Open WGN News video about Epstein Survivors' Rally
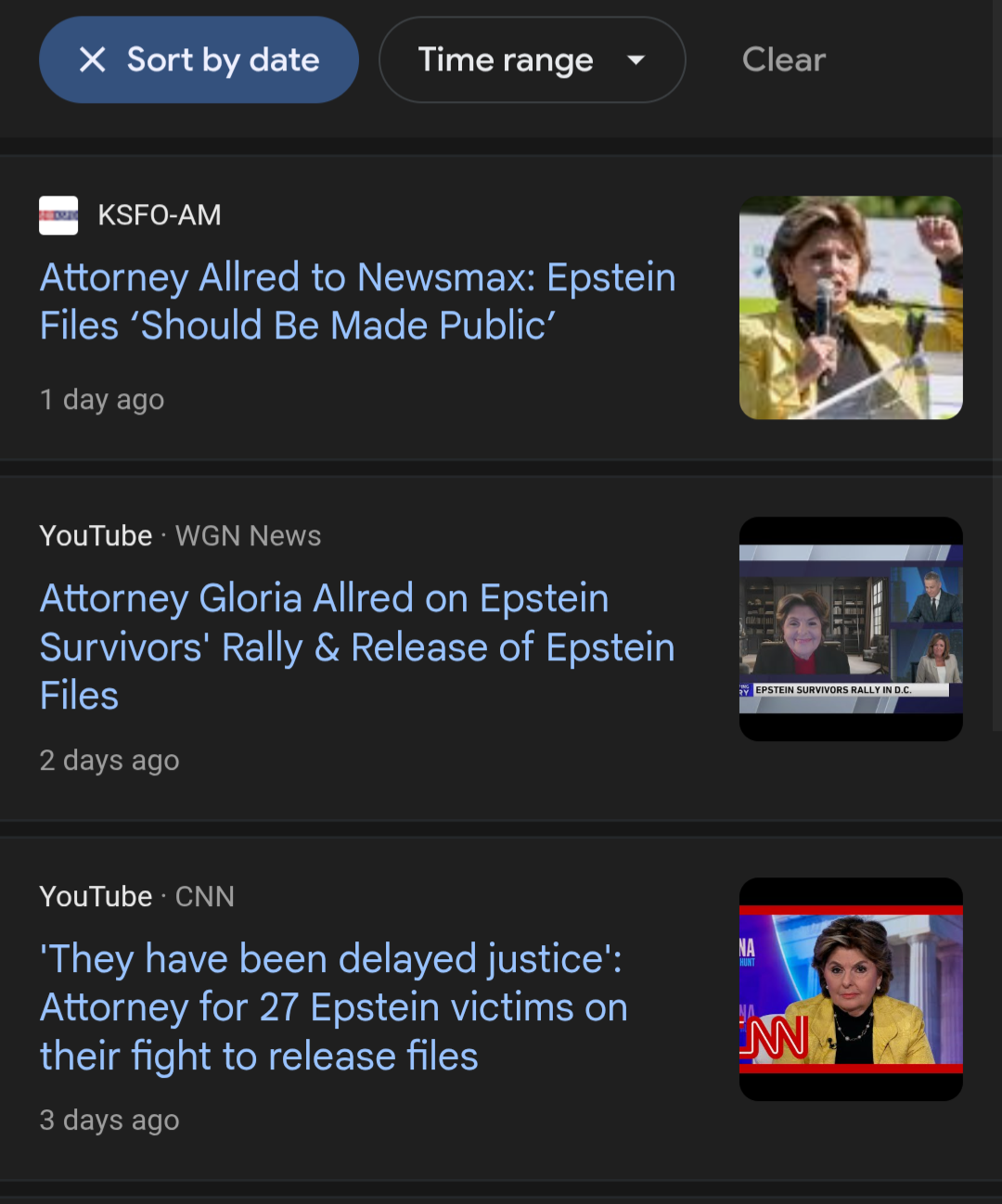This screenshot has width=1002, height=1204. tap(357, 647)
